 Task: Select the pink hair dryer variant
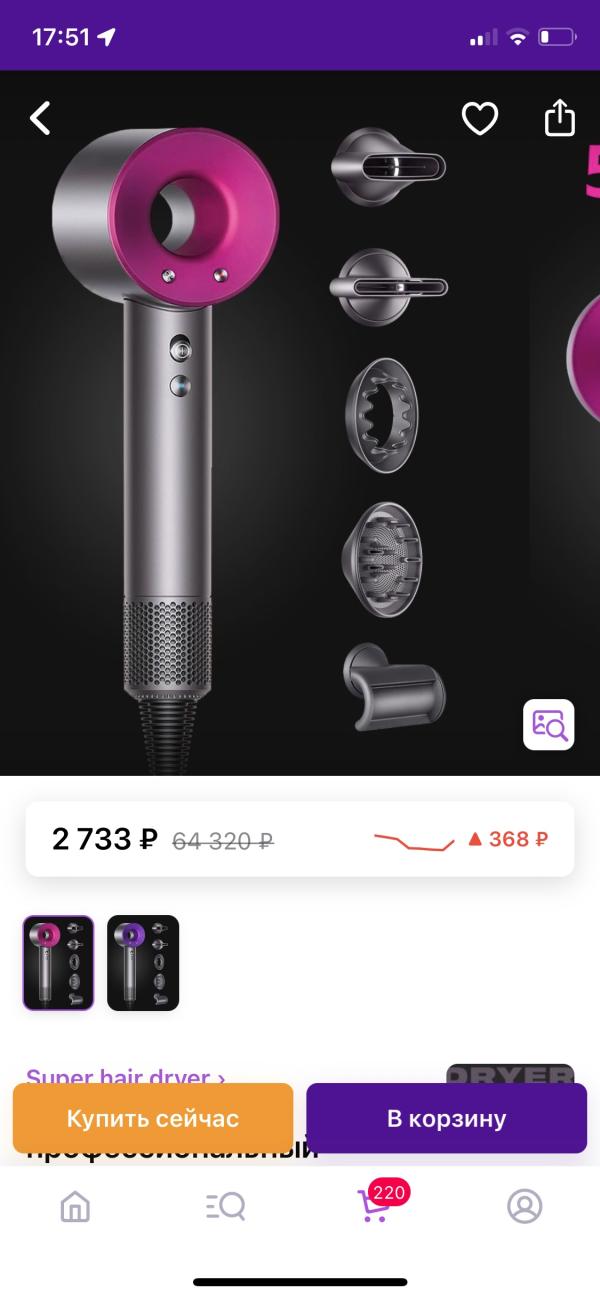point(58,962)
